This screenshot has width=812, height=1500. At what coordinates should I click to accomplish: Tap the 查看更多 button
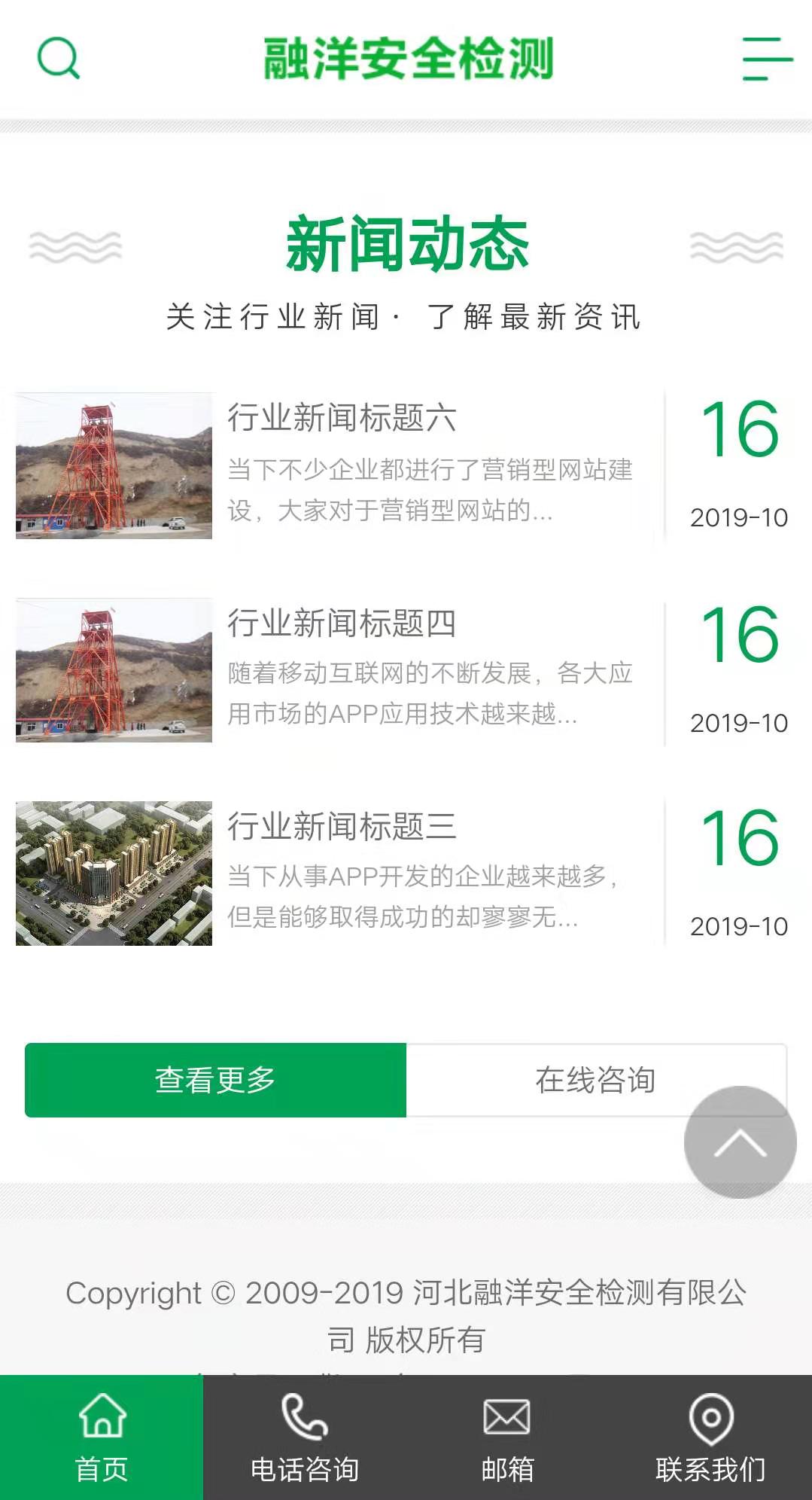pyautogui.click(x=215, y=1080)
